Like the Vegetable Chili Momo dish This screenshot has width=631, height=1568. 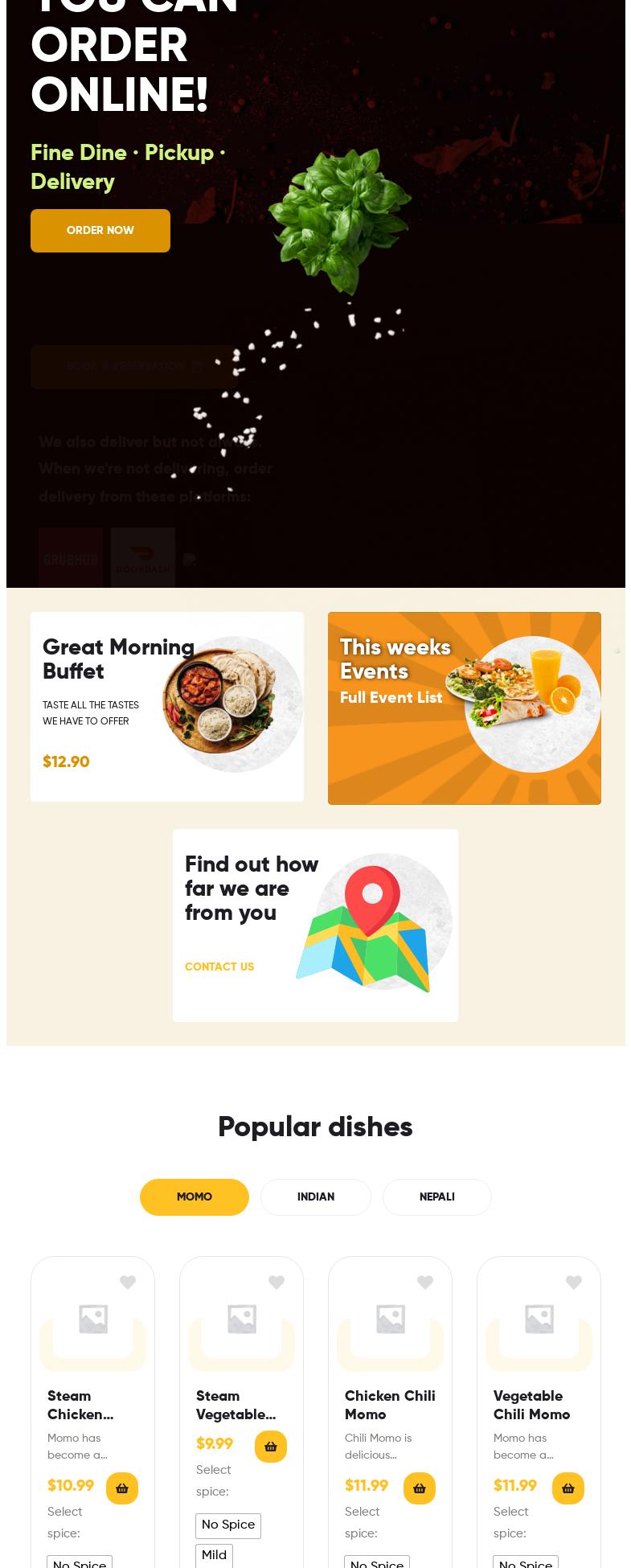[574, 1283]
